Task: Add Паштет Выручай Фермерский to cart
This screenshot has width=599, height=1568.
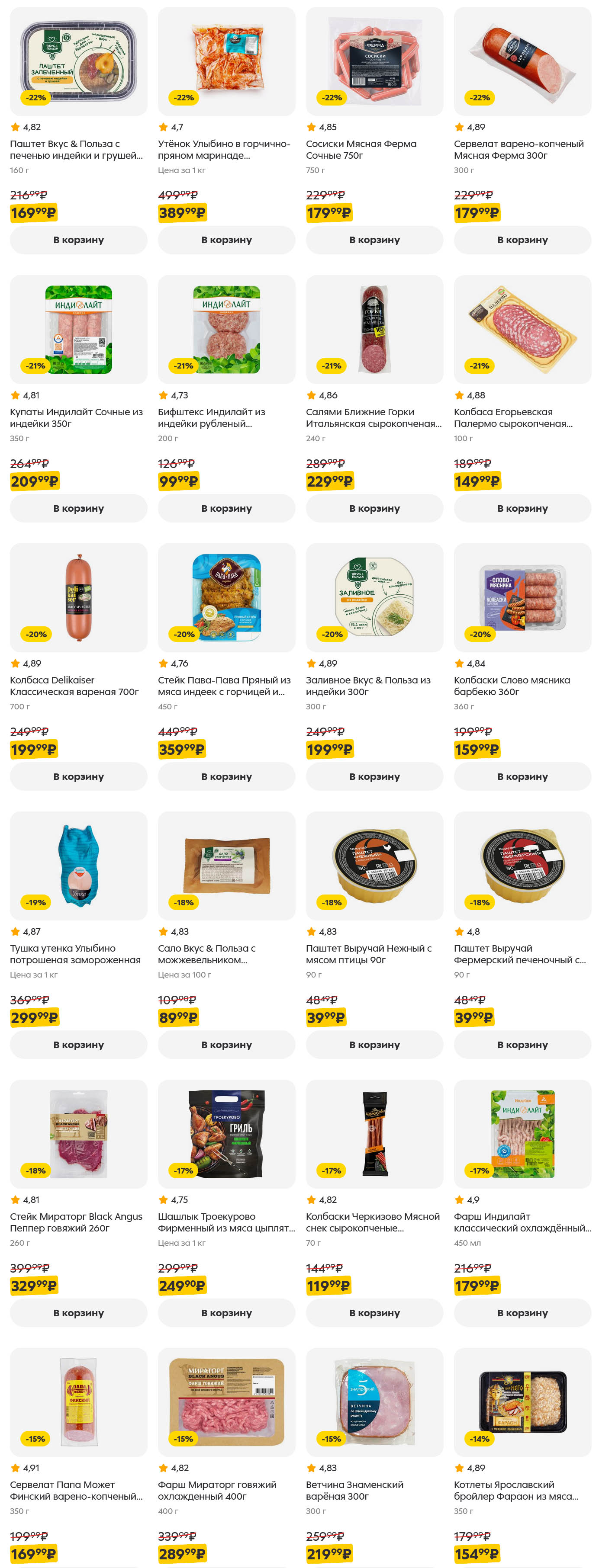Action: 522,1045
